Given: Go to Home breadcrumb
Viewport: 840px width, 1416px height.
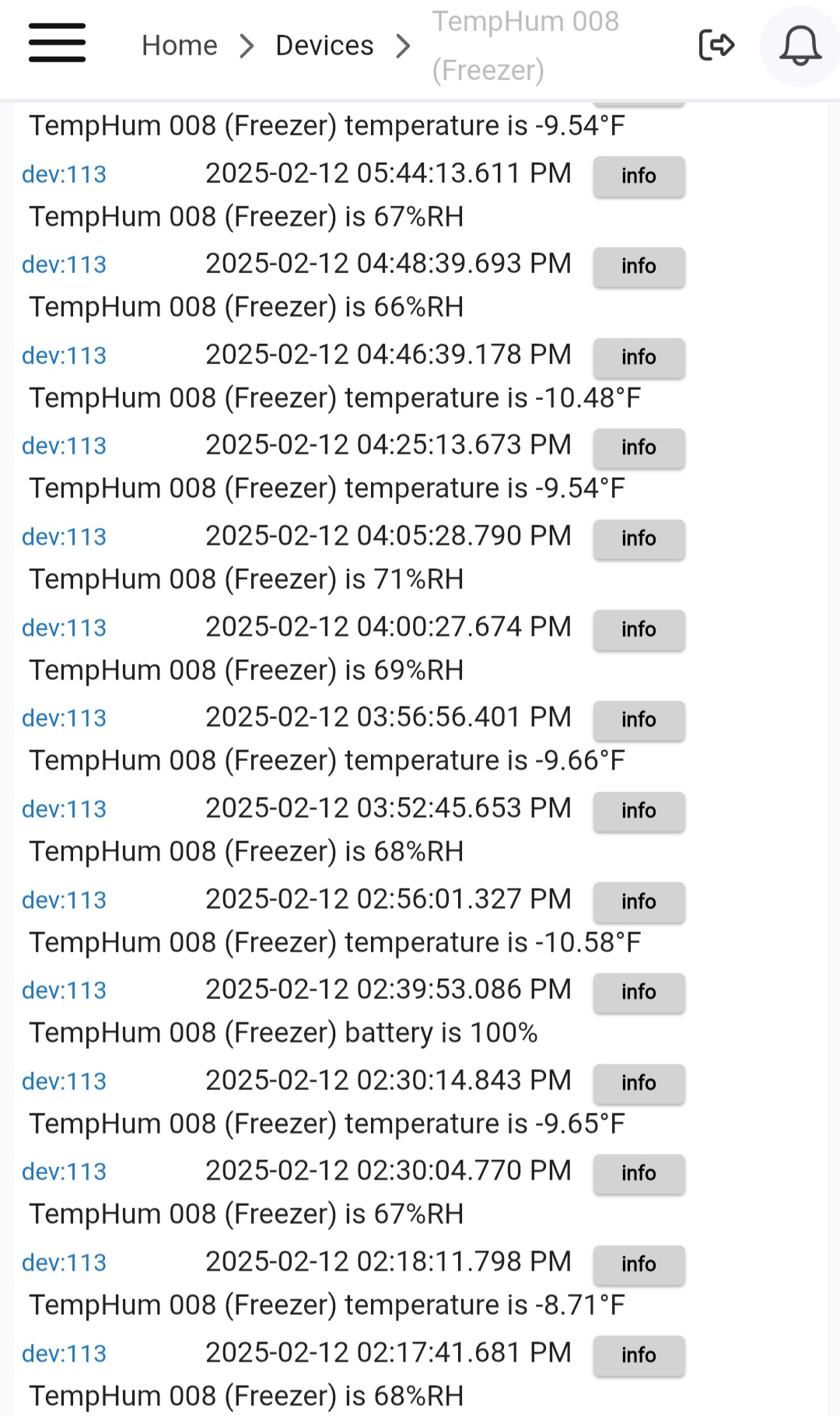Looking at the screenshot, I should click(180, 46).
